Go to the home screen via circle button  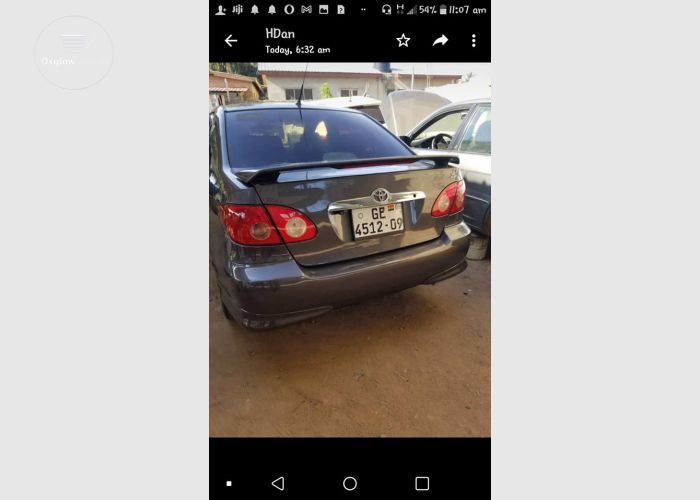tap(350, 483)
